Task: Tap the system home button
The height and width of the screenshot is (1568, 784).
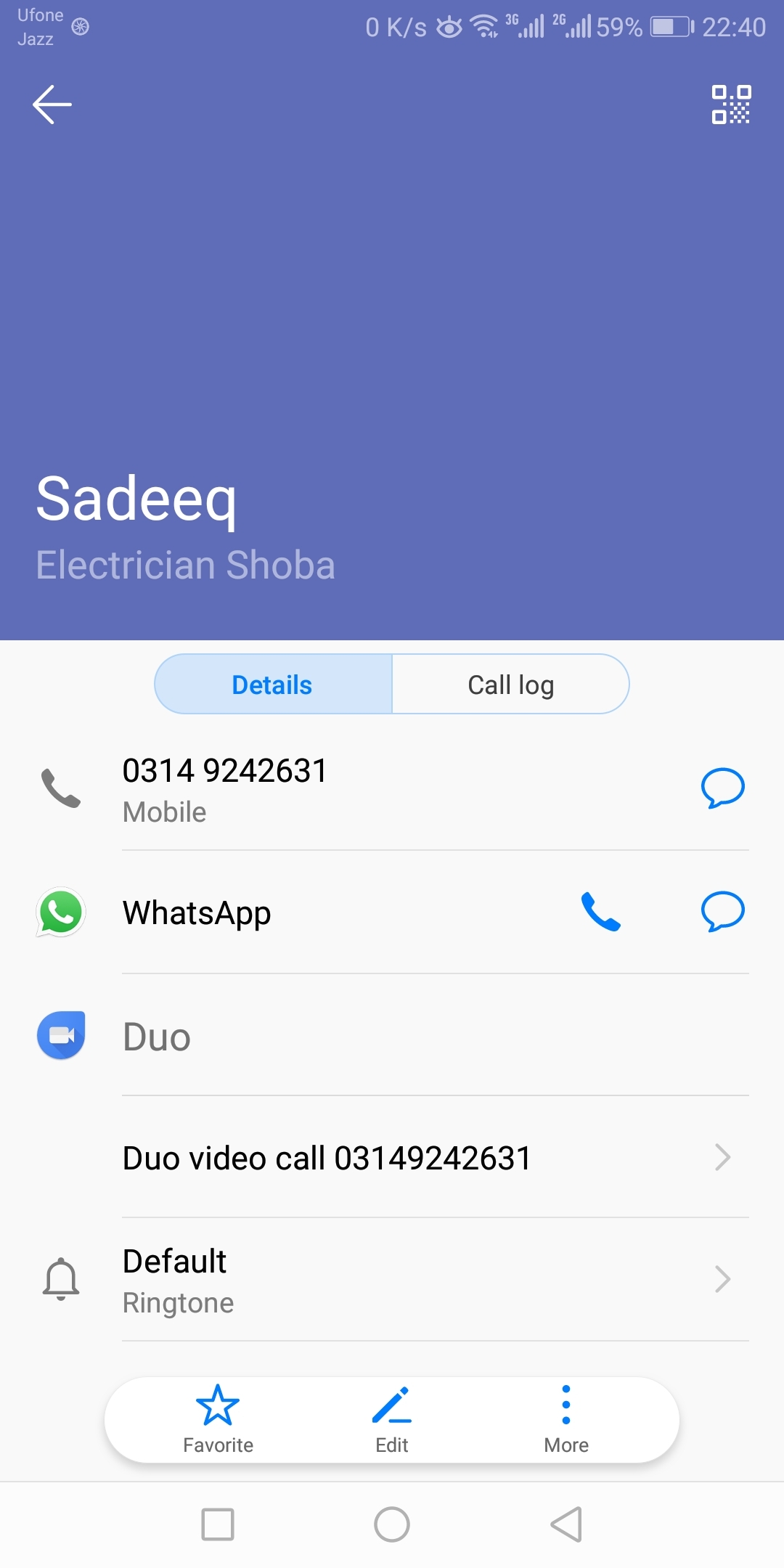Action: (x=392, y=1524)
